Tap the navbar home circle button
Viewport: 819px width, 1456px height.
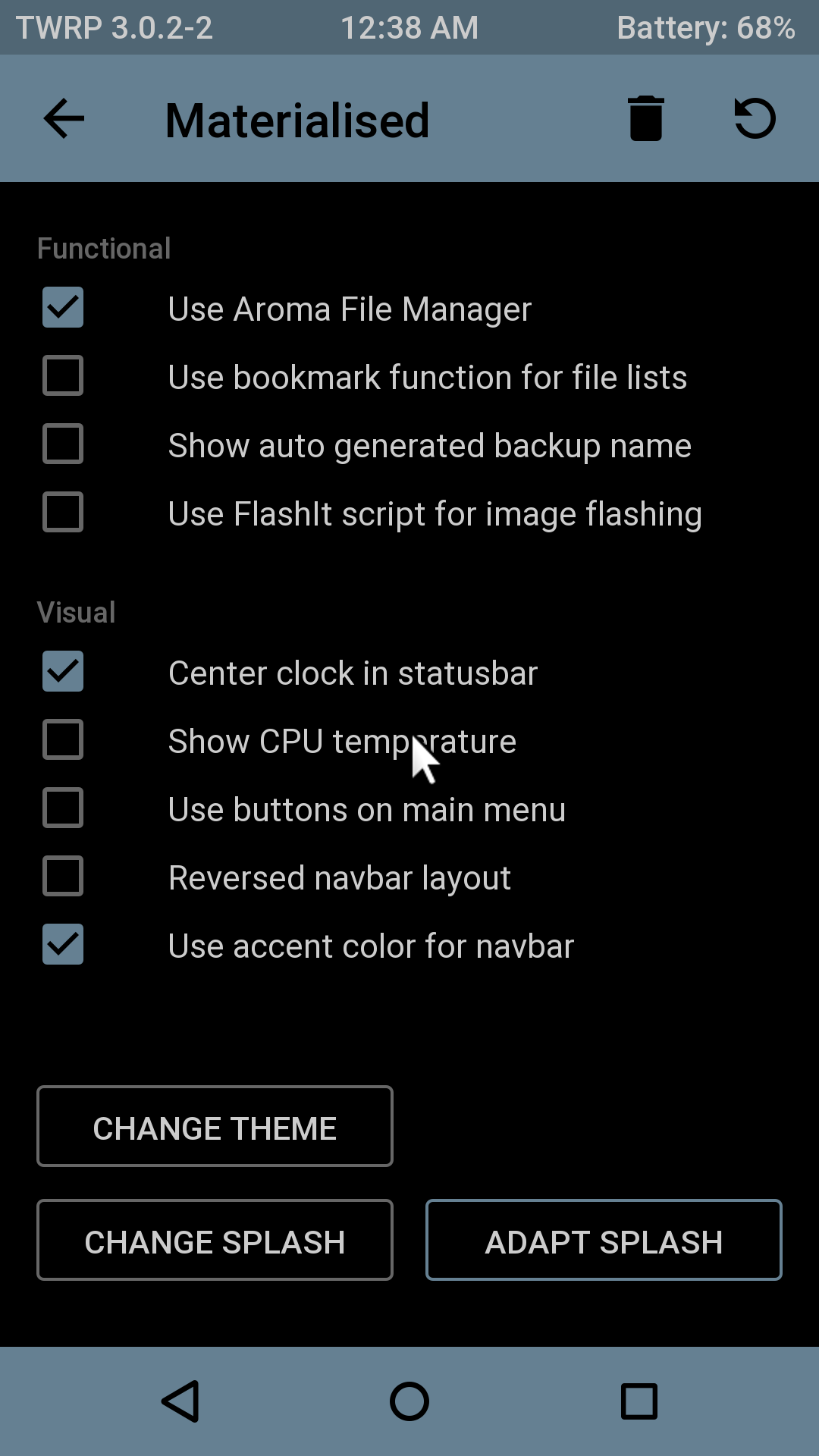(409, 1401)
